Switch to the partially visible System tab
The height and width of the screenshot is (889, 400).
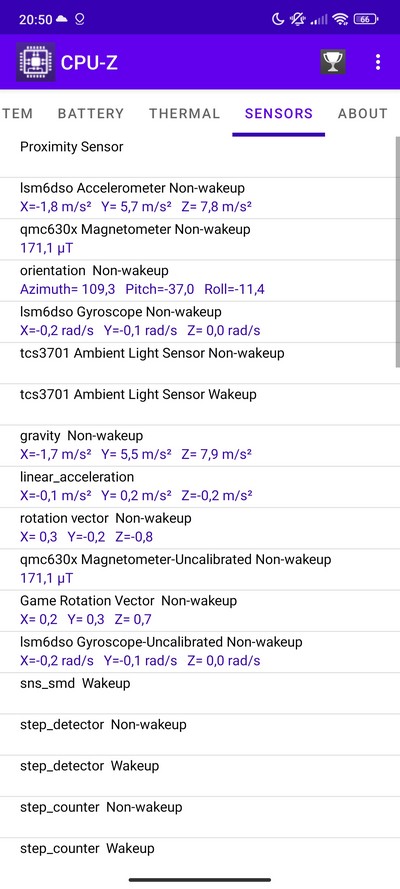pos(18,113)
